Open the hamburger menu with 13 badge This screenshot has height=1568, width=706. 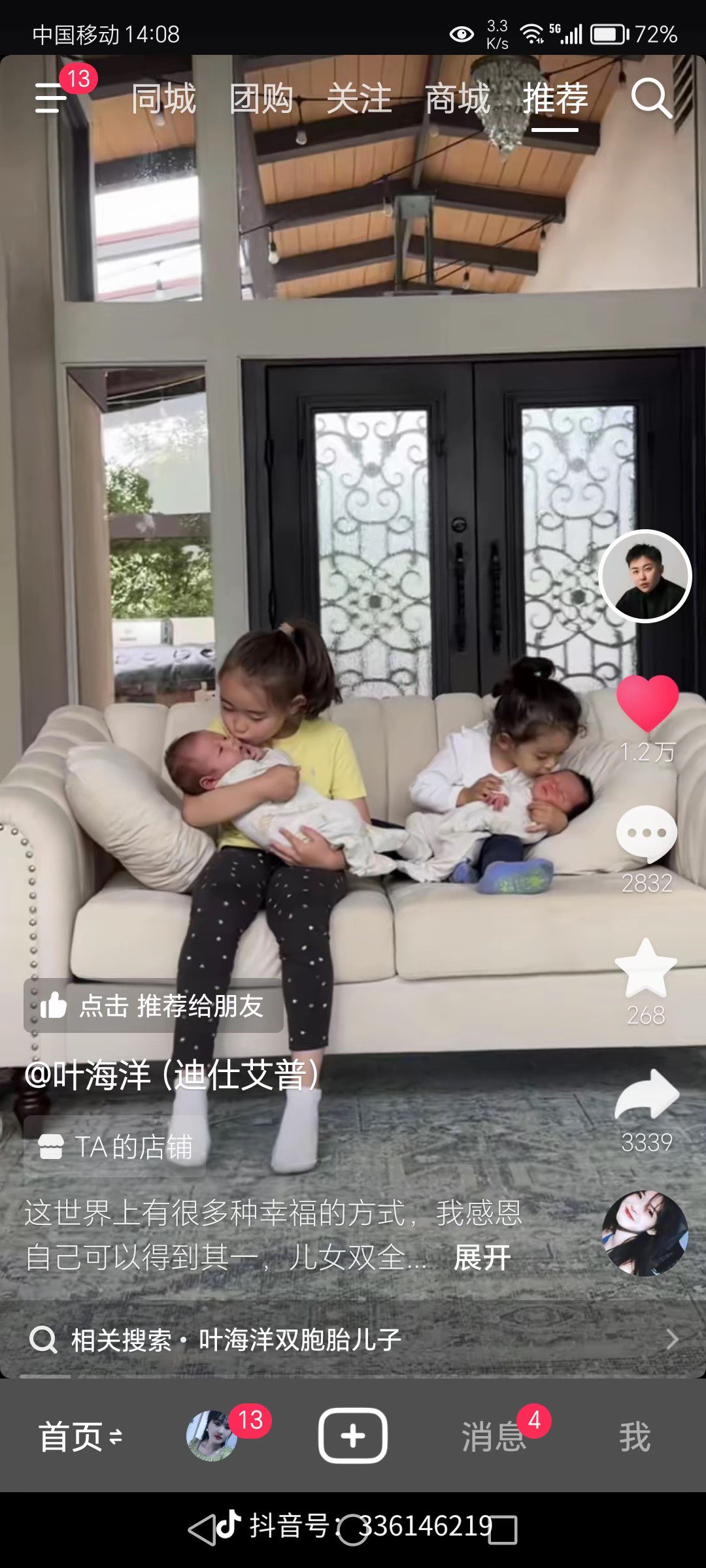pos(52,98)
